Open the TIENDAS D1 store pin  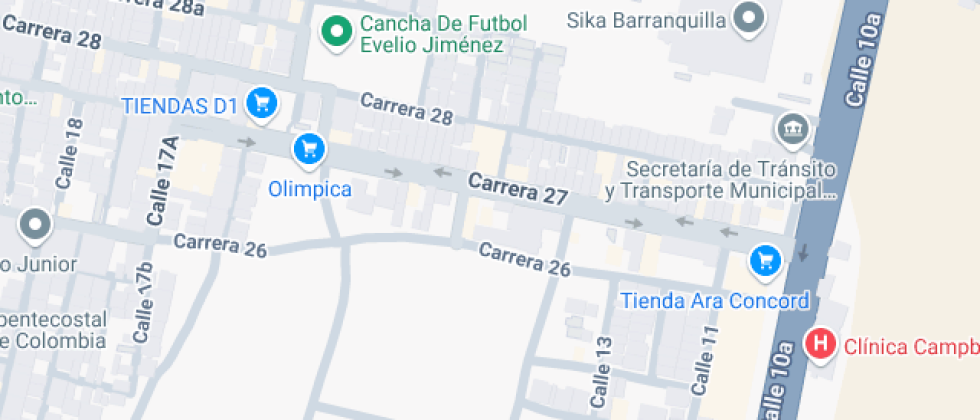(262, 104)
